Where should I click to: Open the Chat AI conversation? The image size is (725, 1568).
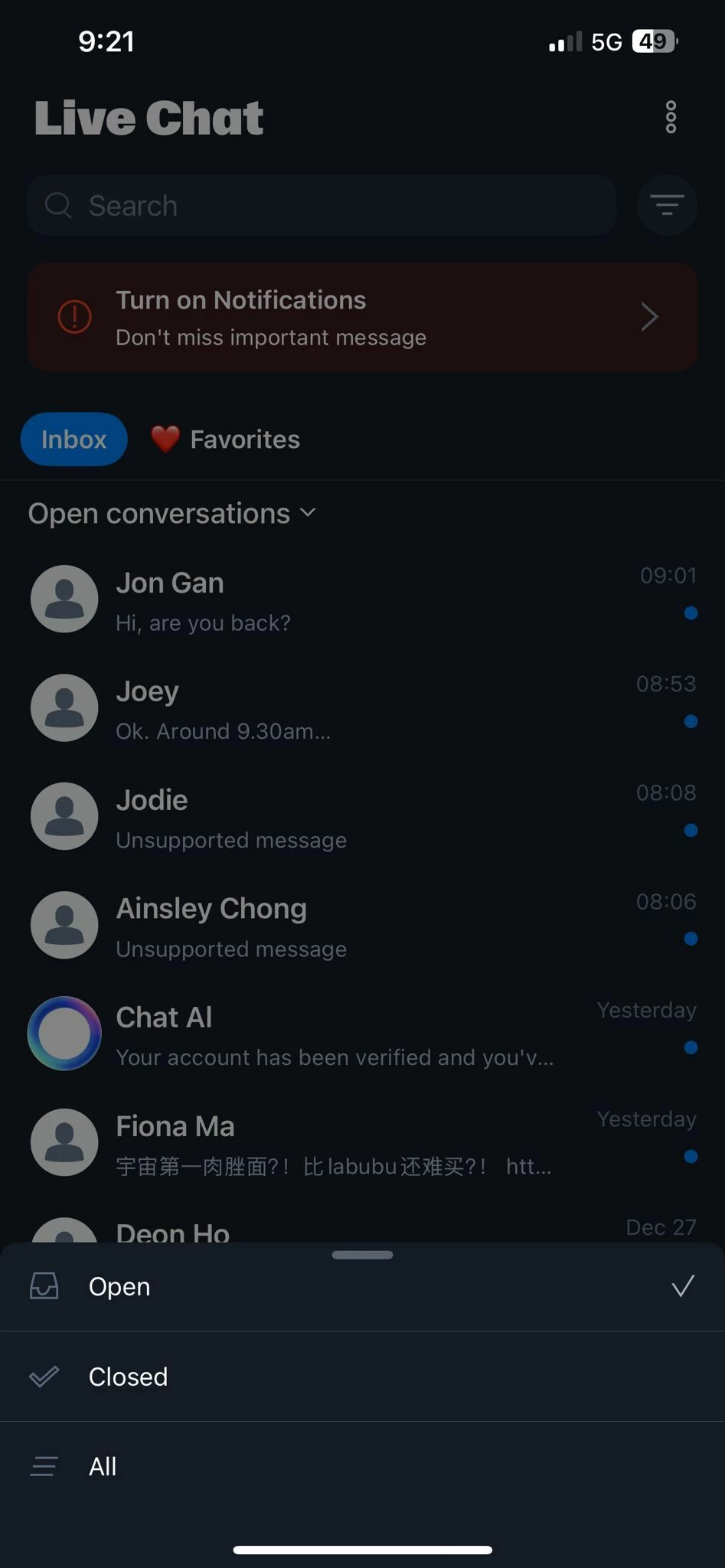coord(362,1035)
